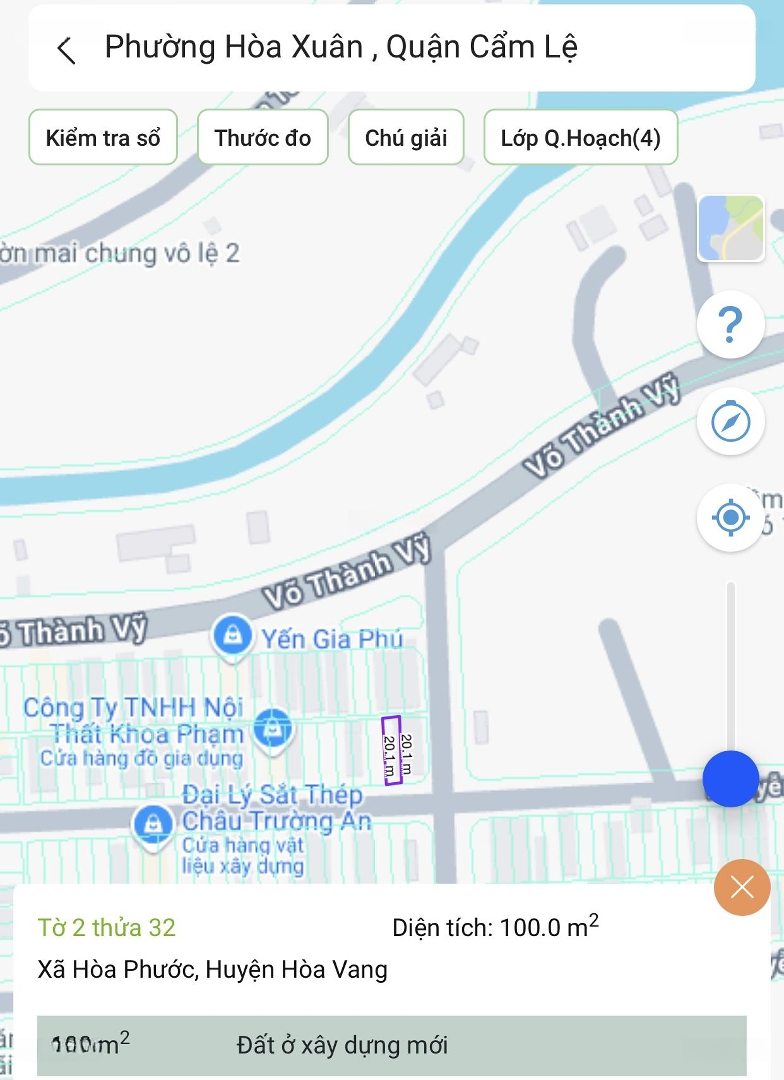Switch the map type thumbnail
Viewport: 784px width, 1080px height.
[x=731, y=228]
